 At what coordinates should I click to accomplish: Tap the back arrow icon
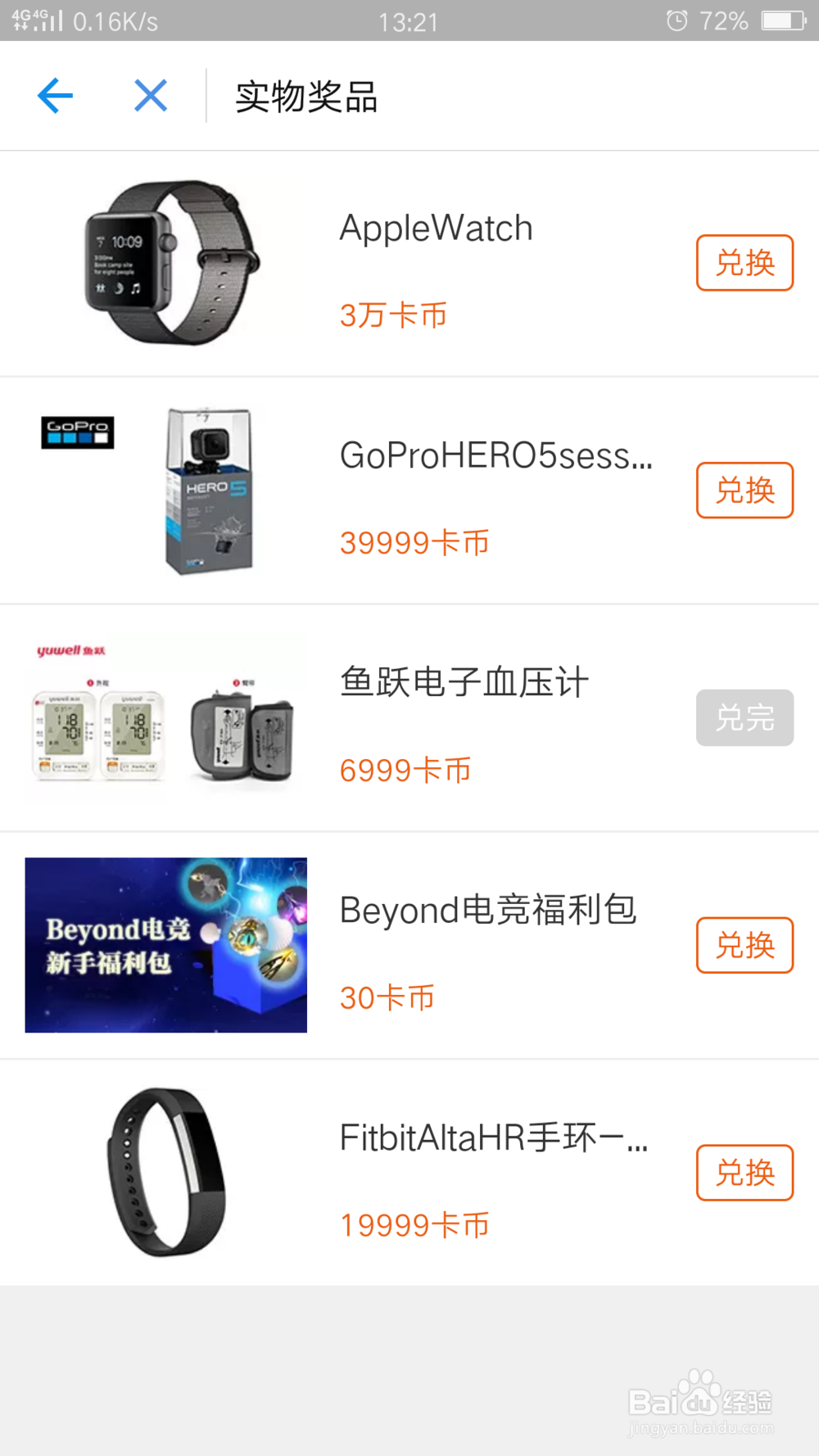54,95
